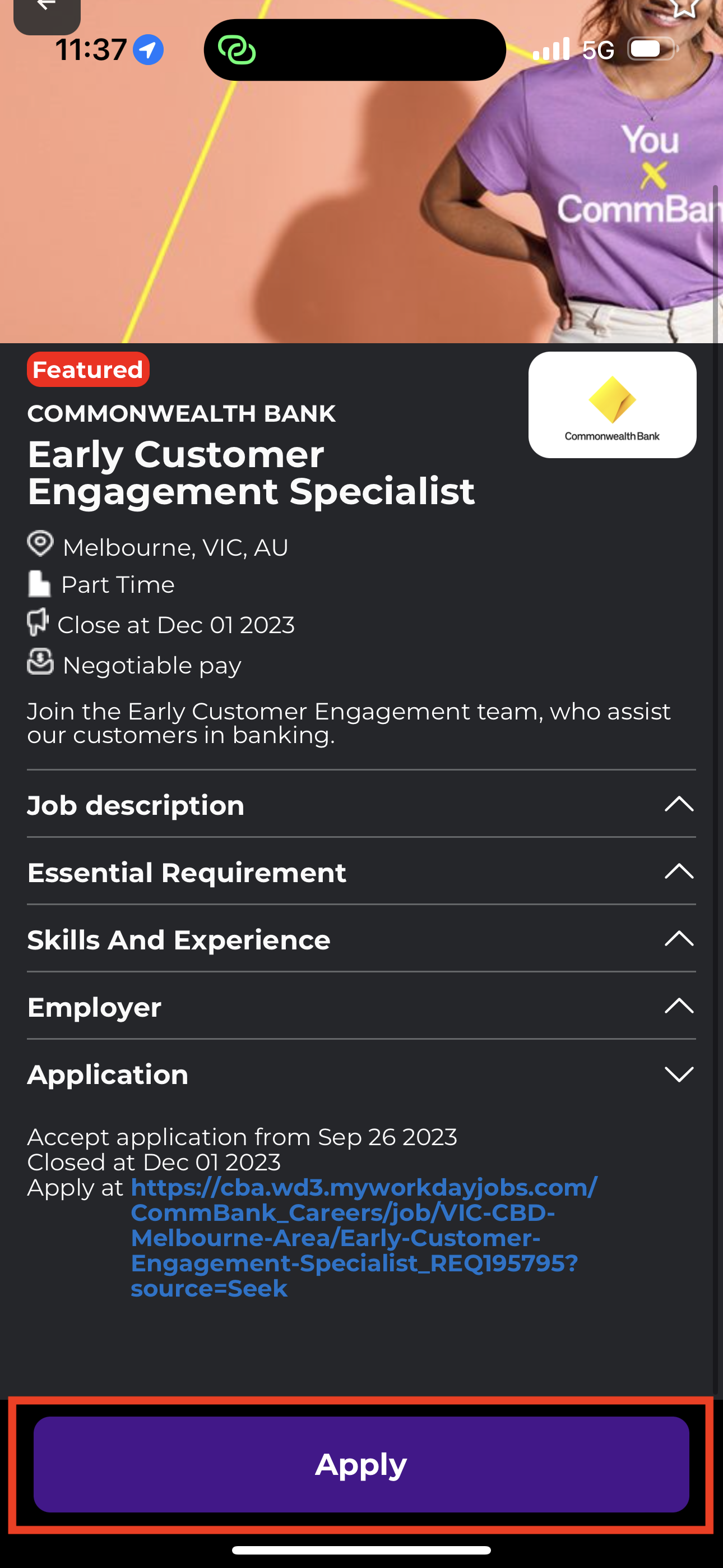
Task: Expand the Job description section
Action: [361, 805]
